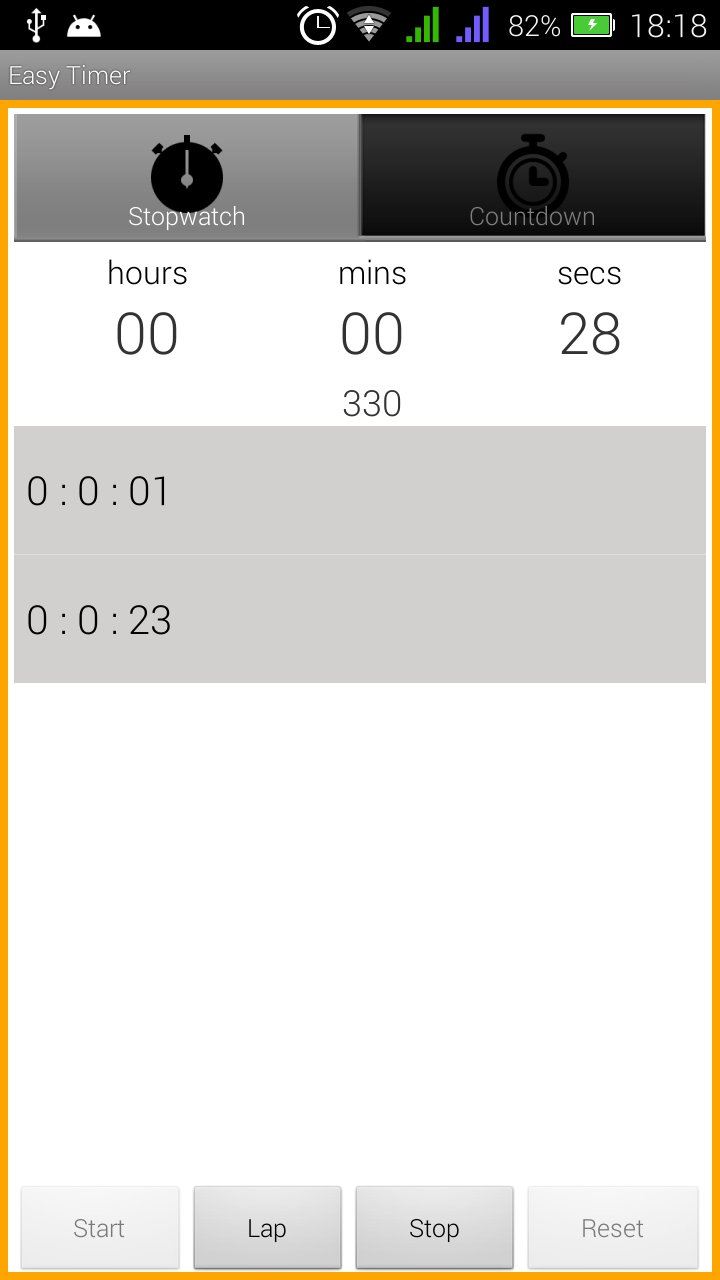This screenshot has width=720, height=1280.
Task: Click the alarm clock icon in the status bar
Action: [x=316, y=25]
